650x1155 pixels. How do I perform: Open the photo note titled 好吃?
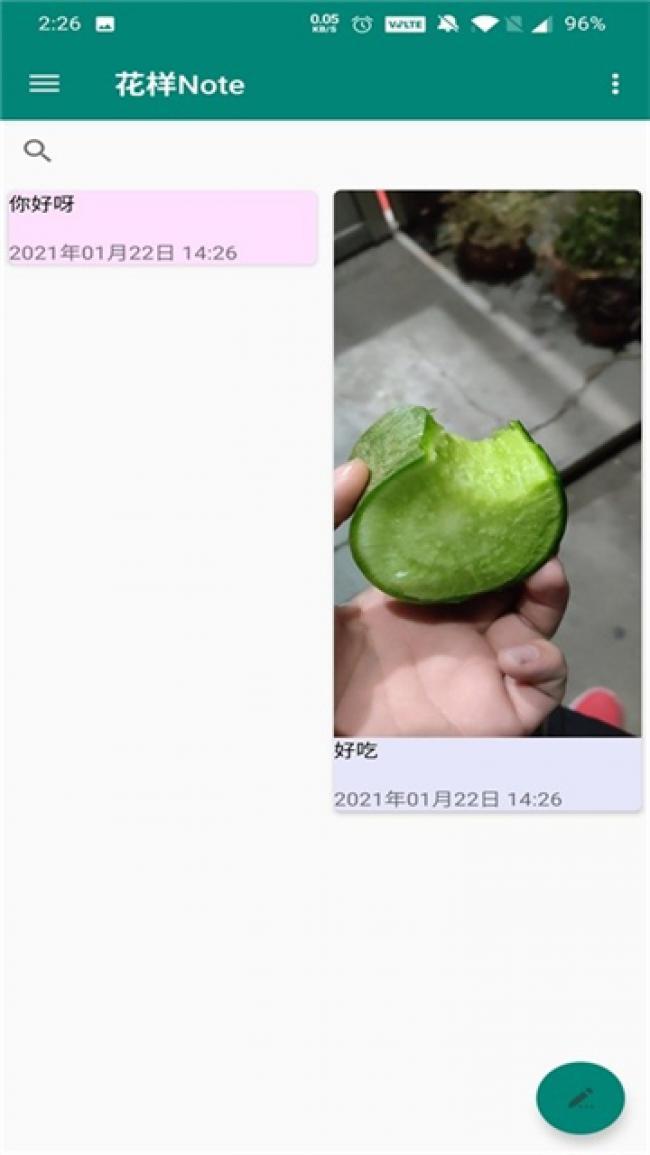pos(487,500)
